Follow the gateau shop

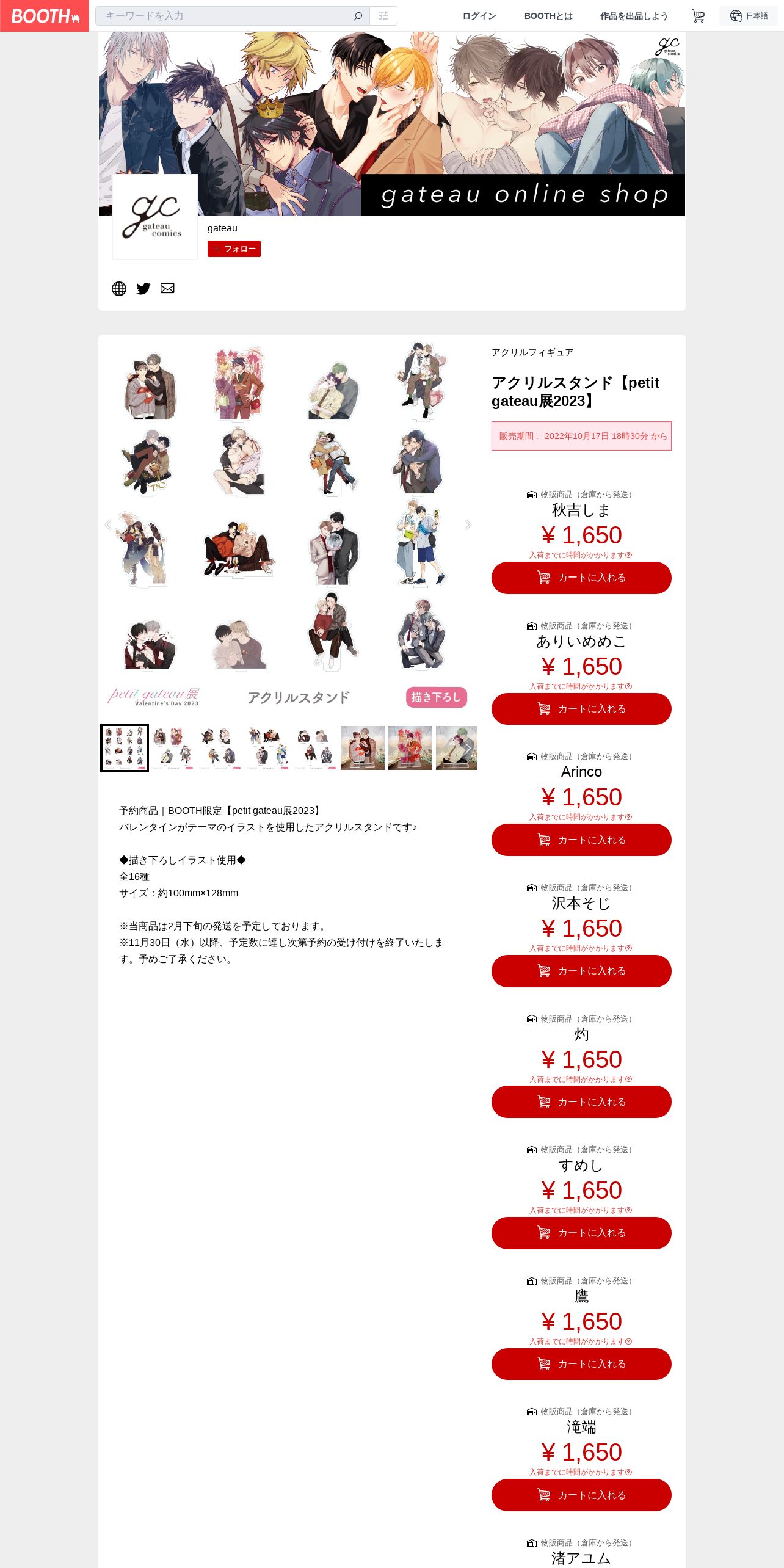pyautogui.click(x=234, y=249)
